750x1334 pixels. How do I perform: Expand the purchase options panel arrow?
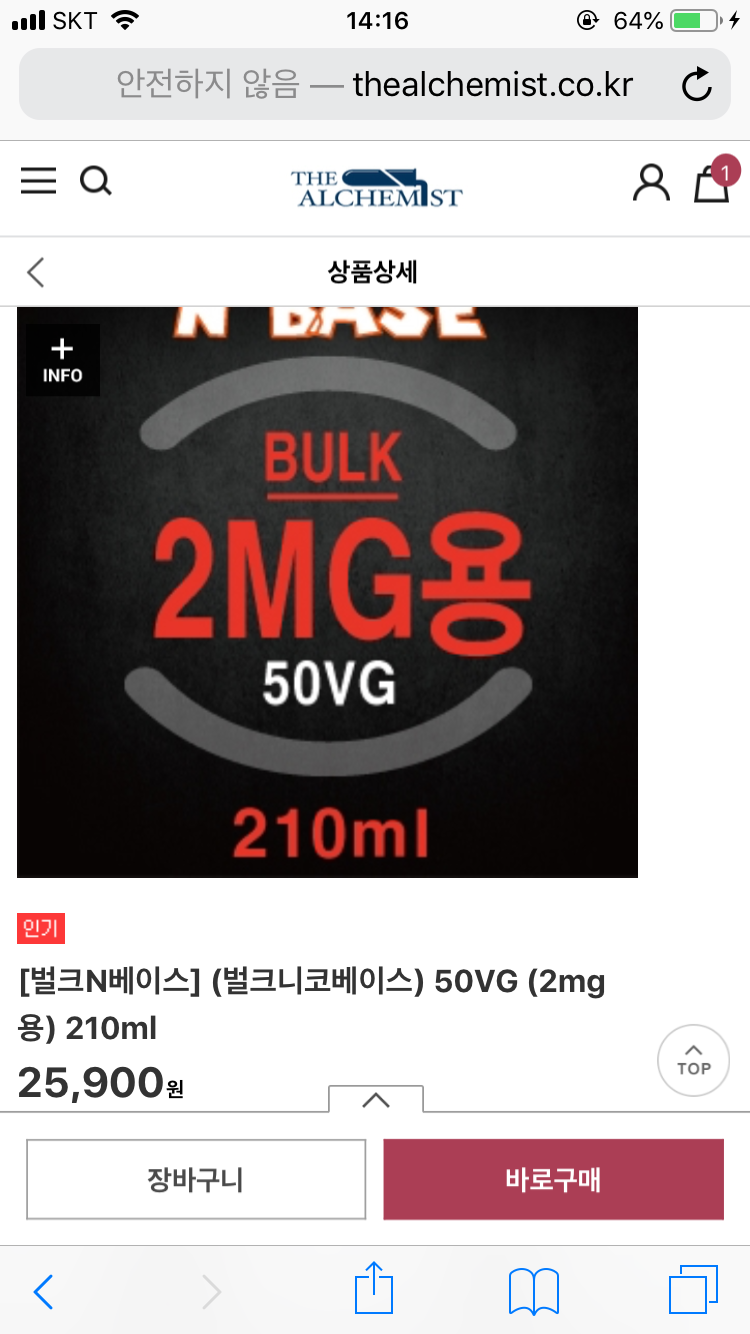tap(376, 1100)
